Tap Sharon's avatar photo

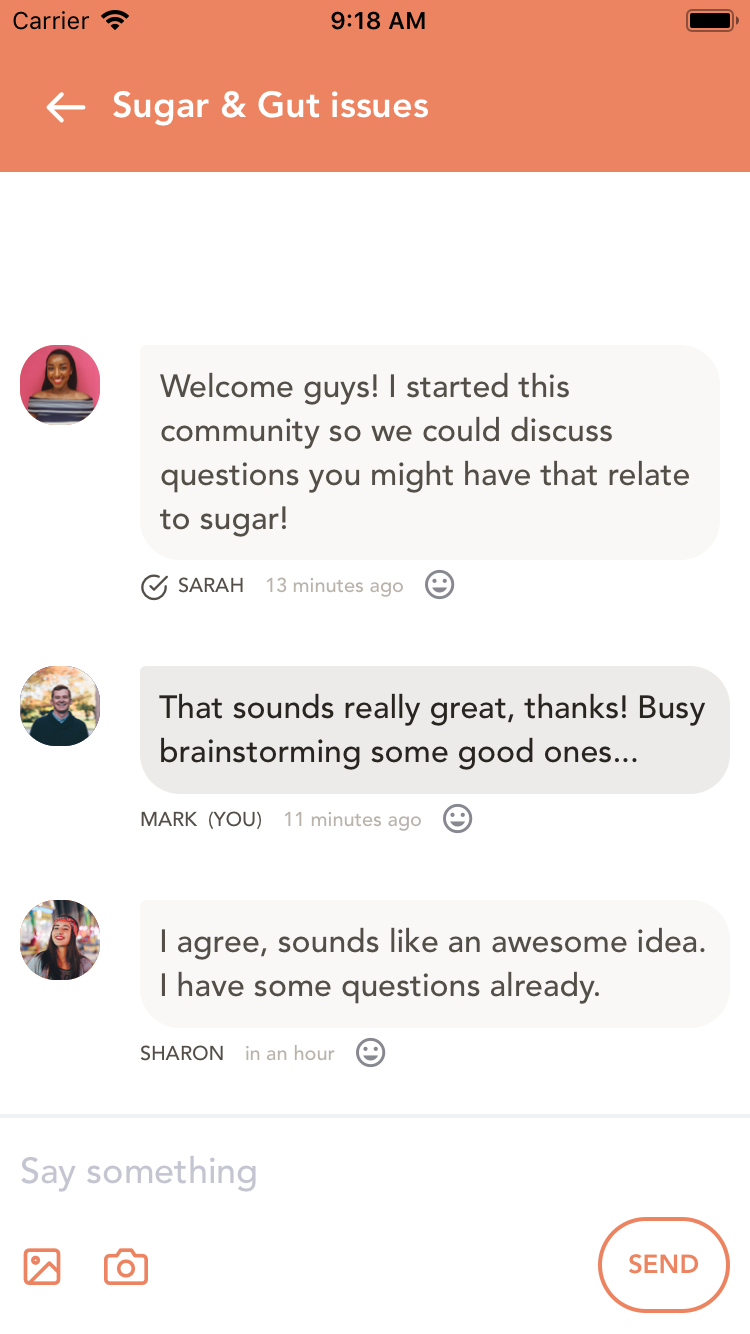[60, 940]
